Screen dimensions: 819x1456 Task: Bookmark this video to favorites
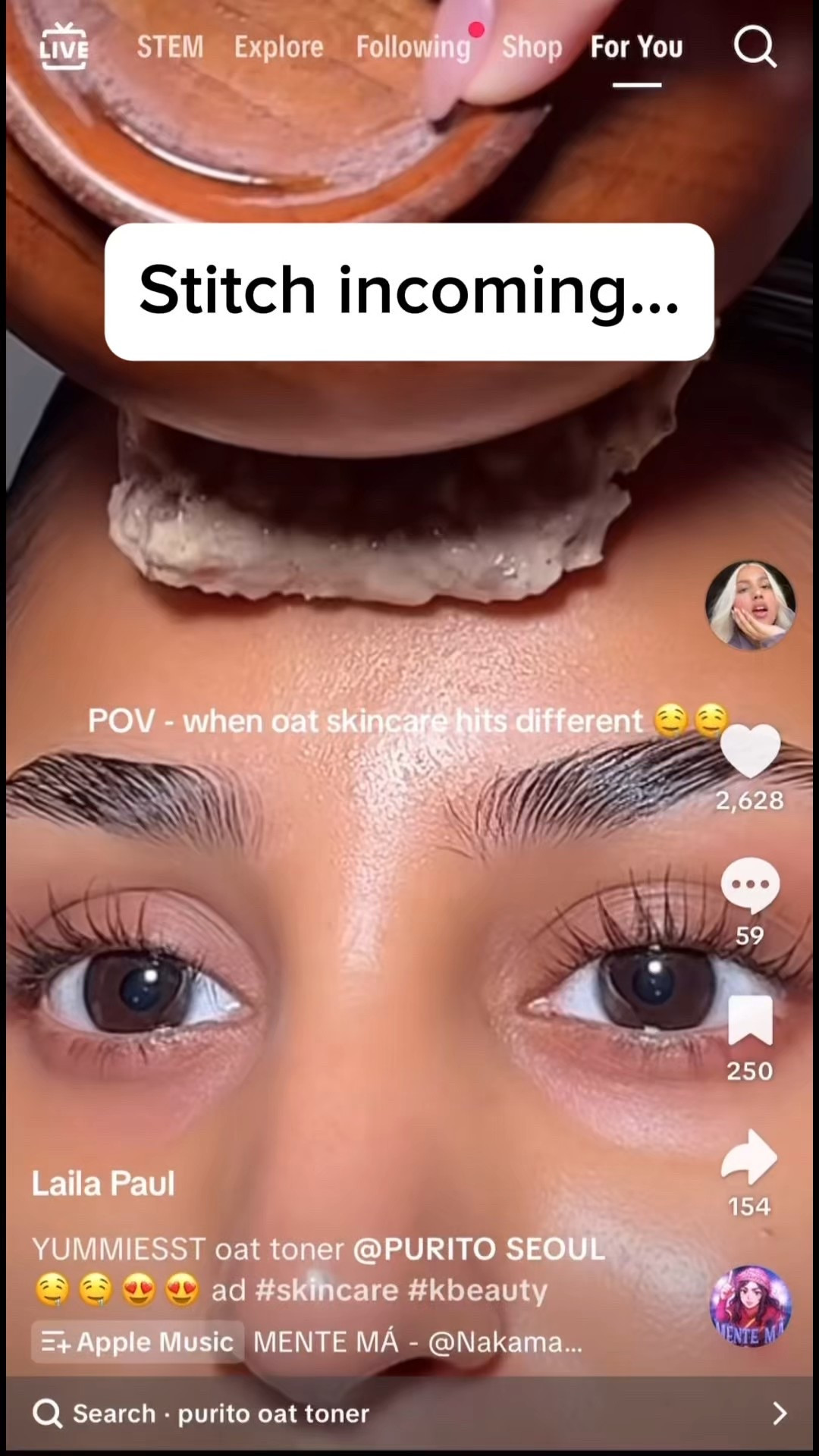pyautogui.click(x=750, y=1021)
